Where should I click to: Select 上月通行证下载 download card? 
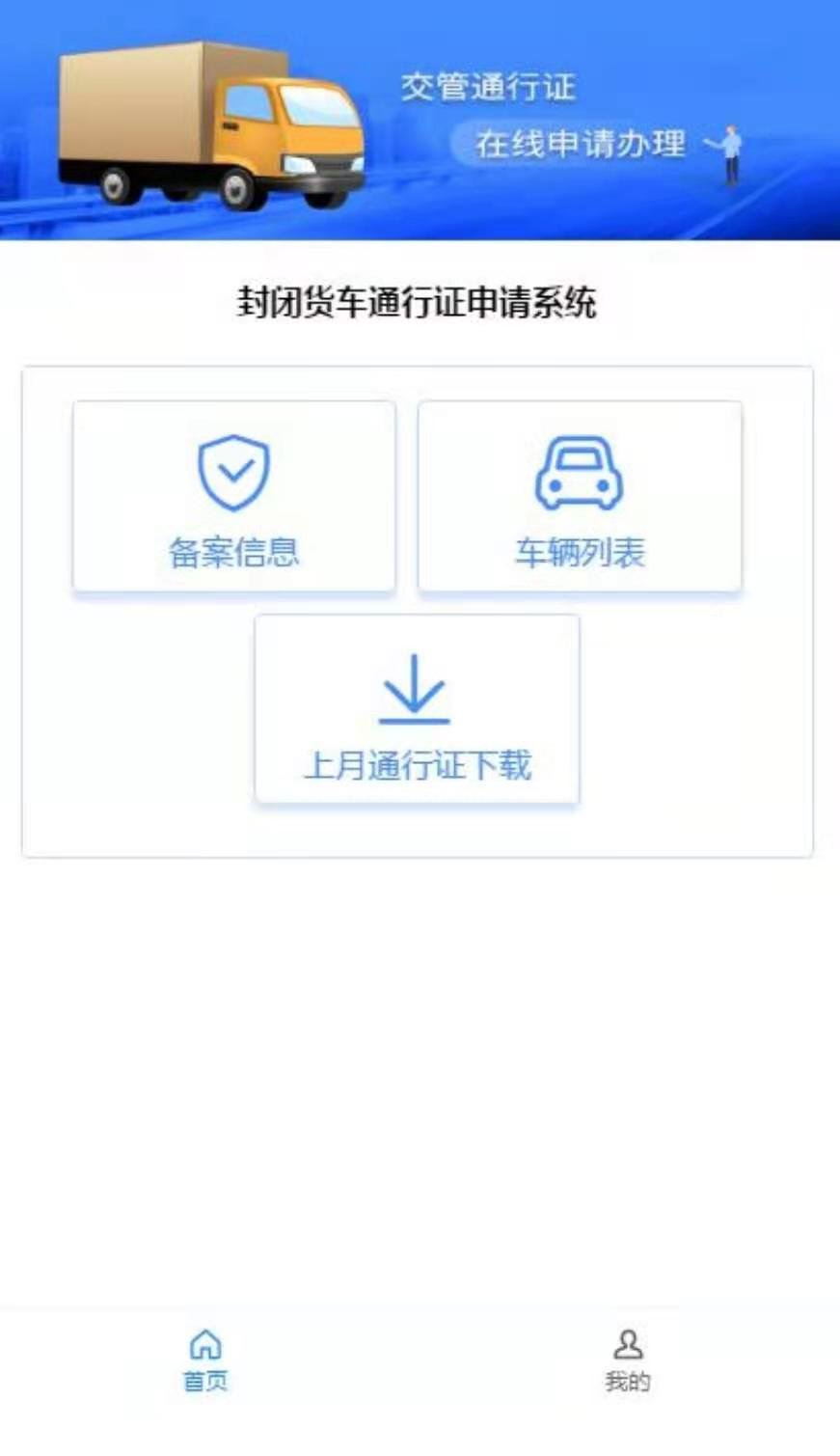click(417, 709)
